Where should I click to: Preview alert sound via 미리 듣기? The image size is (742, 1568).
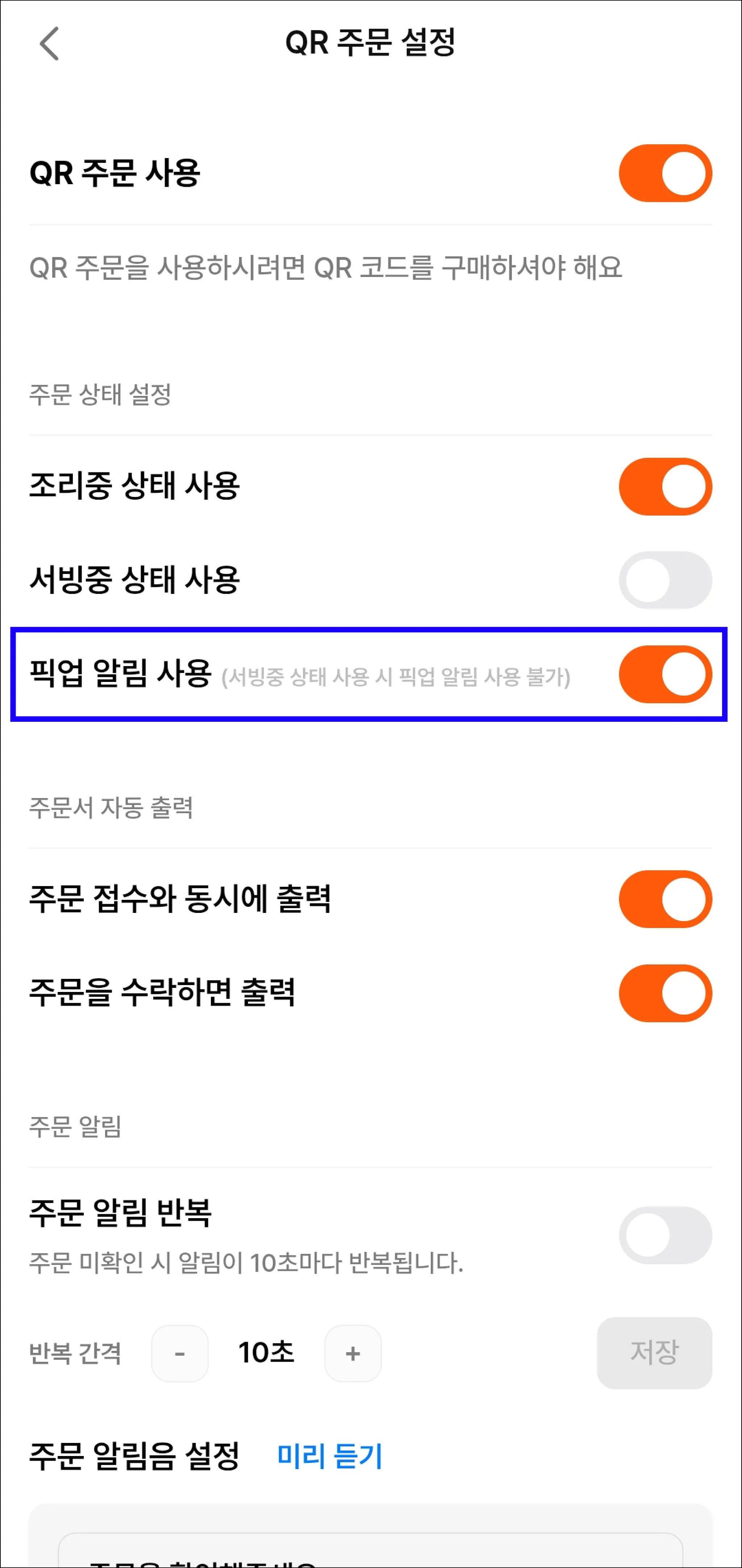(329, 1456)
